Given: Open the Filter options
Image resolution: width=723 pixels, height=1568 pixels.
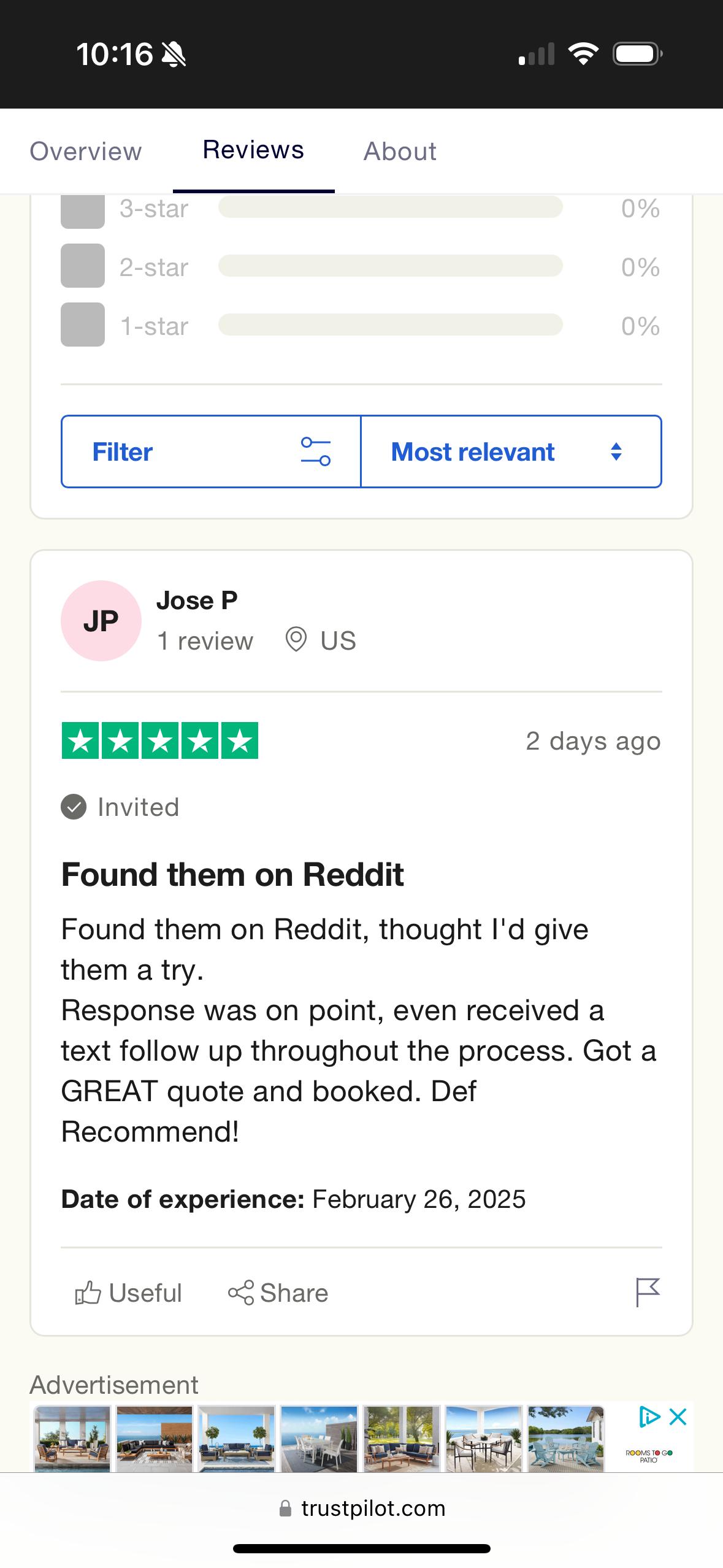Looking at the screenshot, I should (211, 452).
